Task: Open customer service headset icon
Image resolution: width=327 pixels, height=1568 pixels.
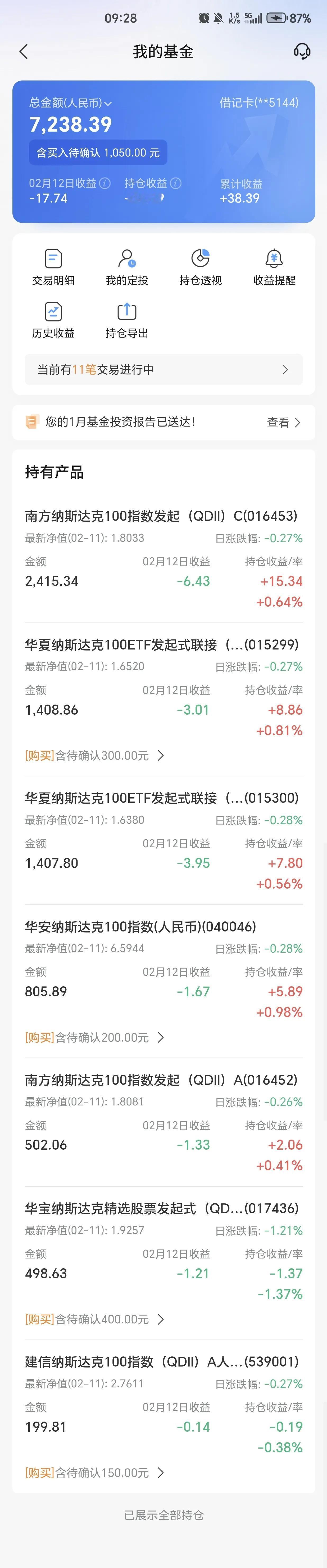Action: pyautogui.click(x=302, y=52)
